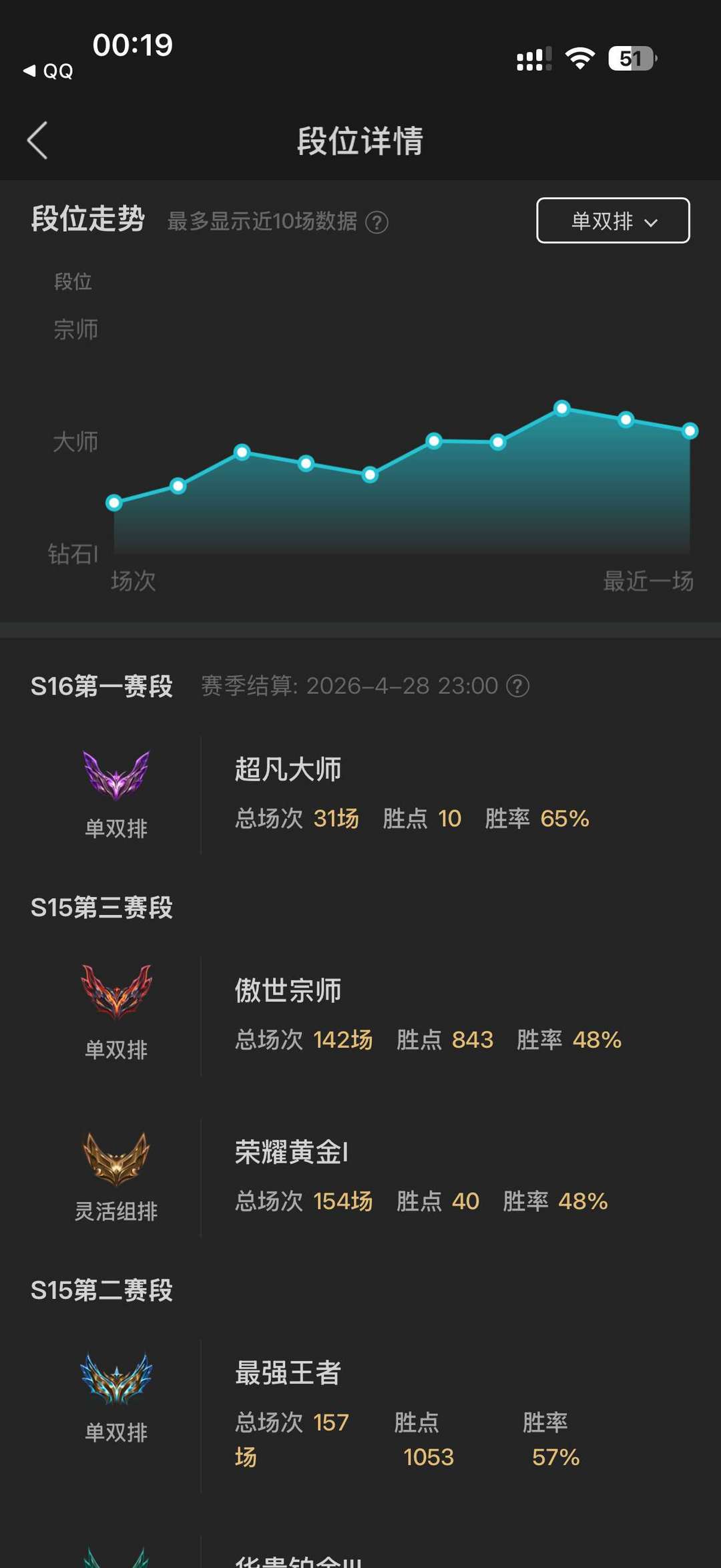Tap the help icon beside 最多显示近10场数据
Screen dimensions: 721x1568
coord(377,222)
